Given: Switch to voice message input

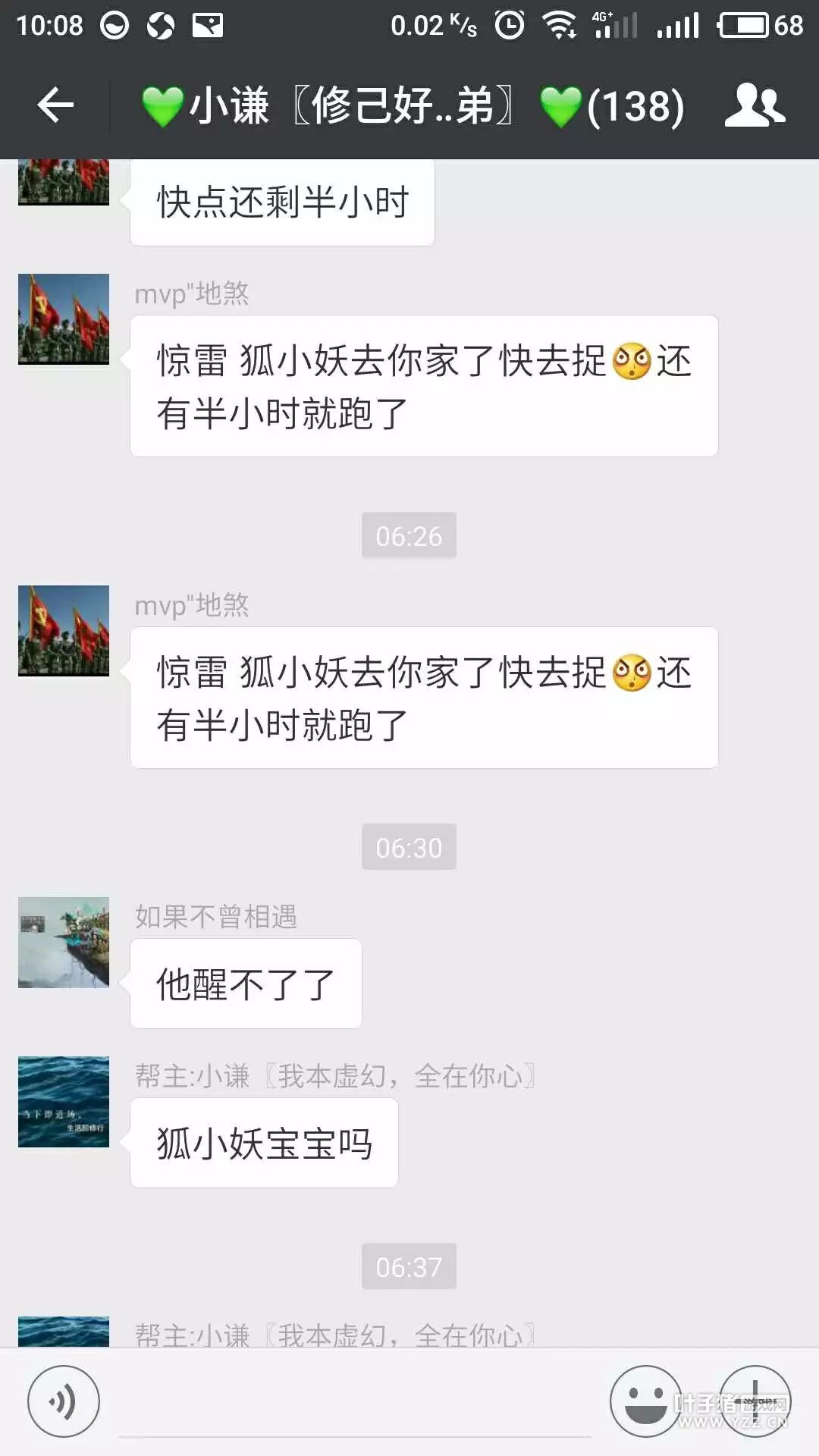Looking at the screenshot, I should [64, 1401].
